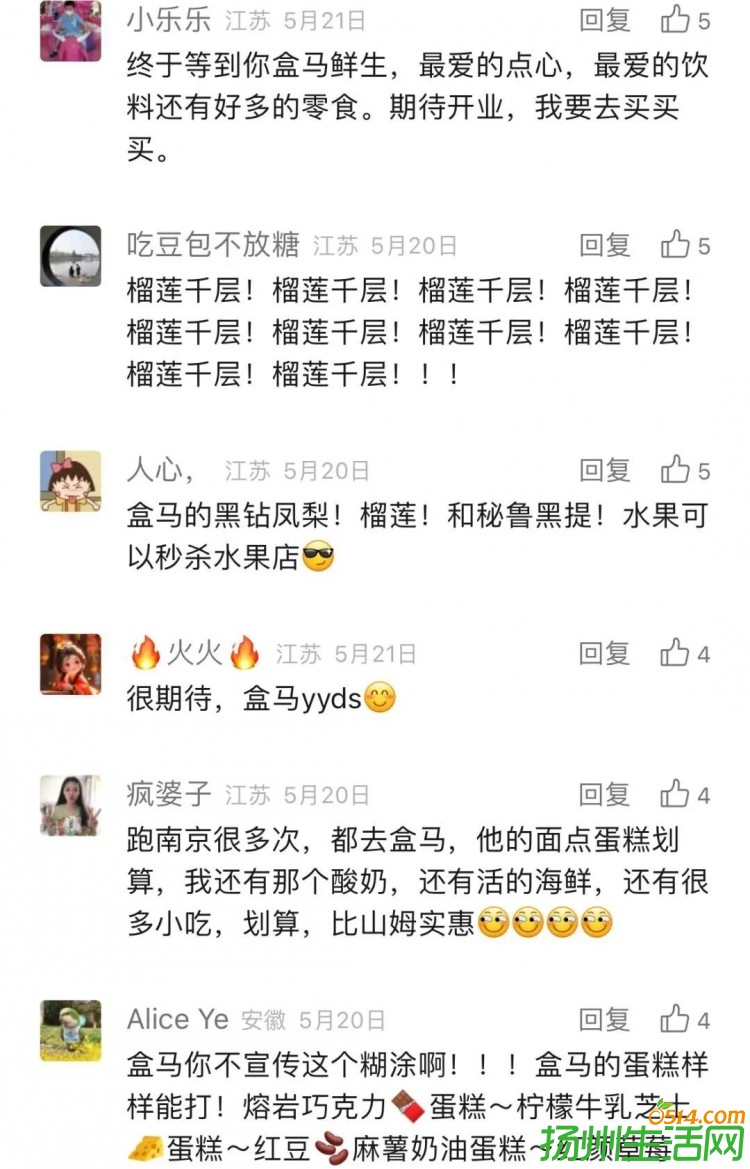The image size is (750, 1169).
Task: Reply to 人心's fruit comment
Action: tap(605, 470)
